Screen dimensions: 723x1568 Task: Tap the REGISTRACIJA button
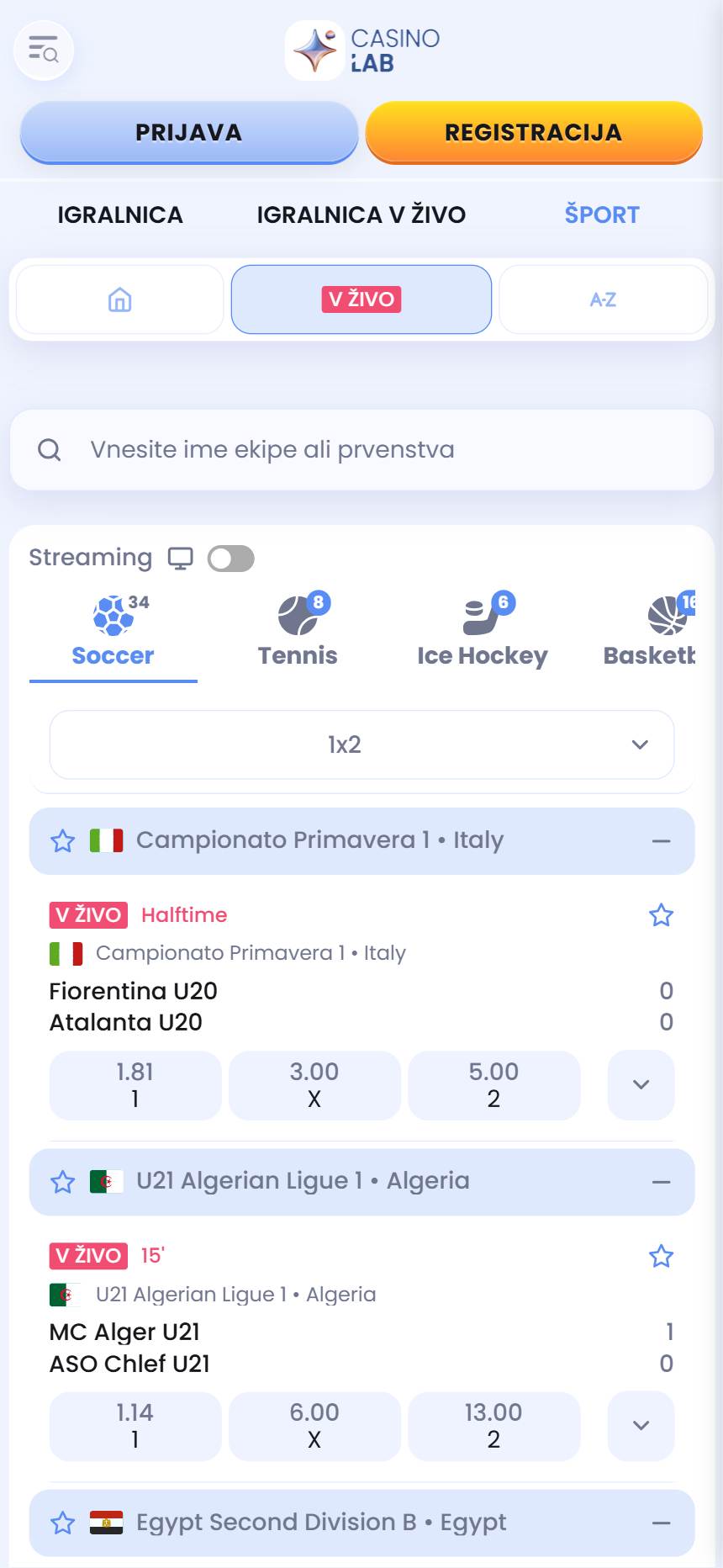click(x=534, y=132)
